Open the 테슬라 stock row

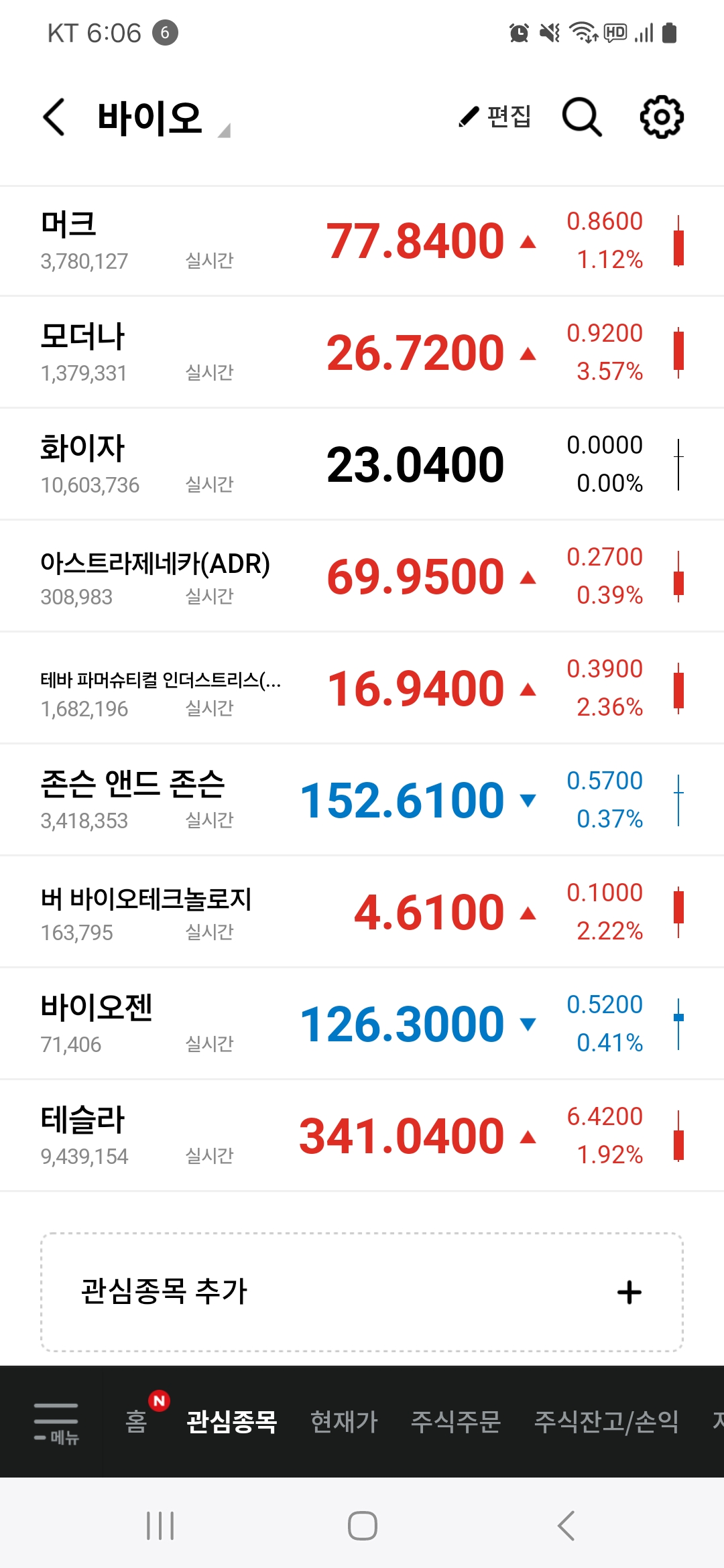[362, 1136]
